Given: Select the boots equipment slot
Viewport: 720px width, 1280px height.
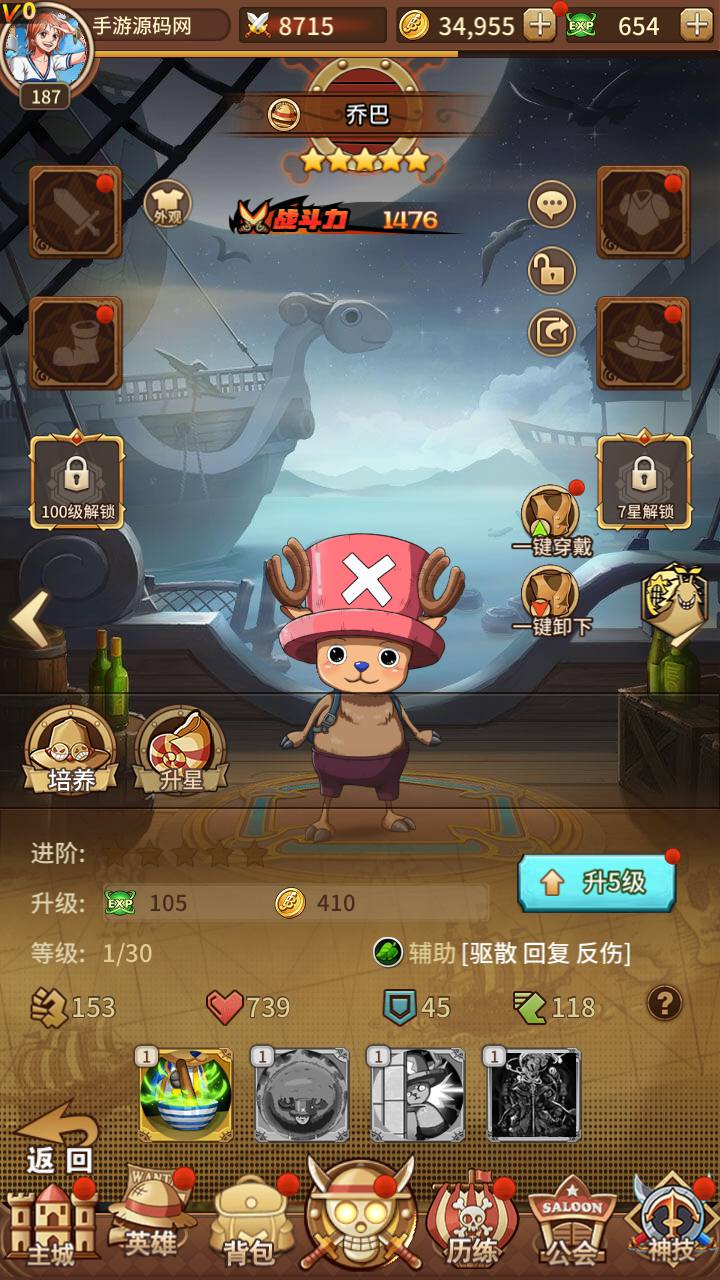Looking at the screenshot, I should click(75, 343).
